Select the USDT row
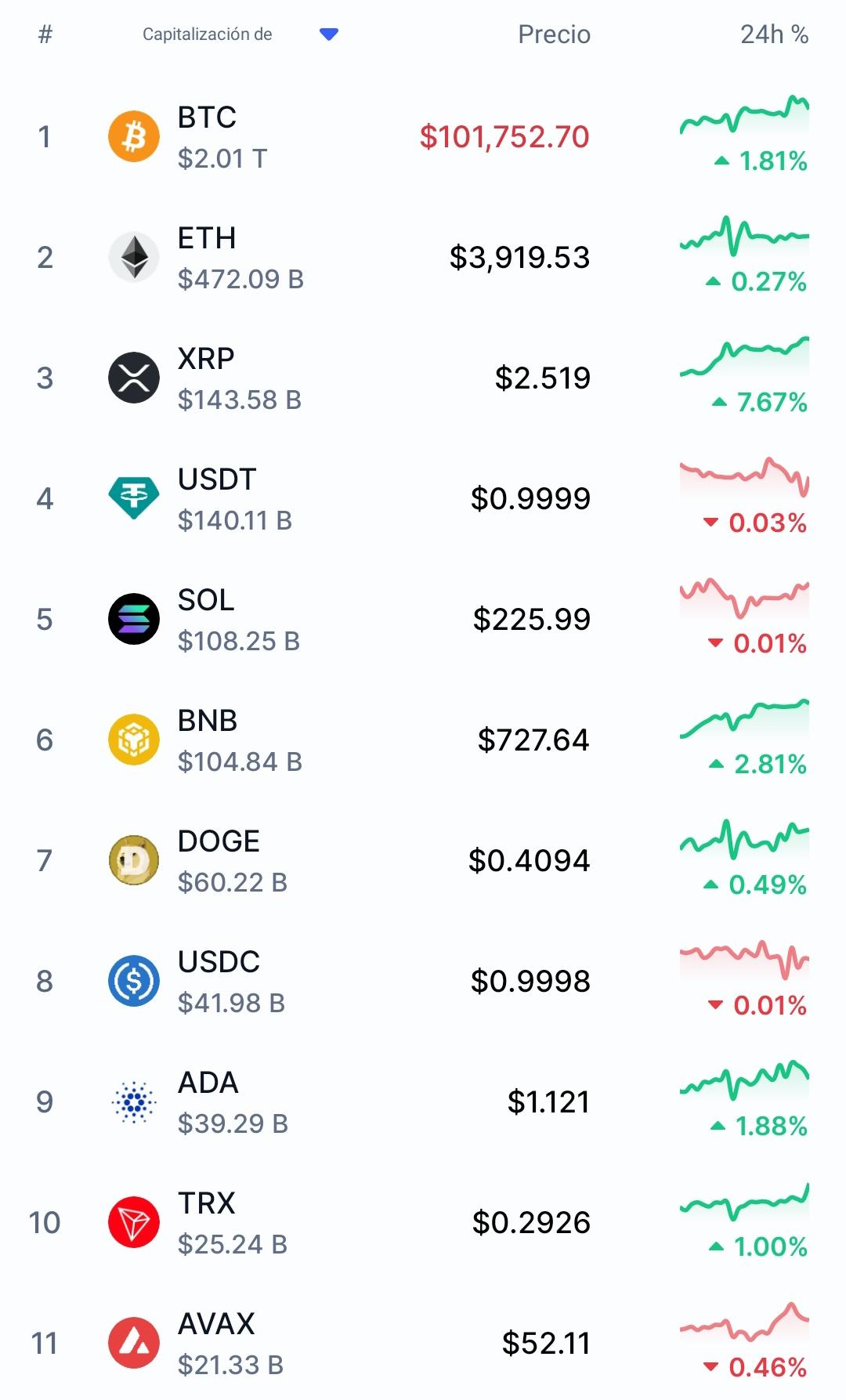The image size is (846, 1400). (x=423, y=499)
